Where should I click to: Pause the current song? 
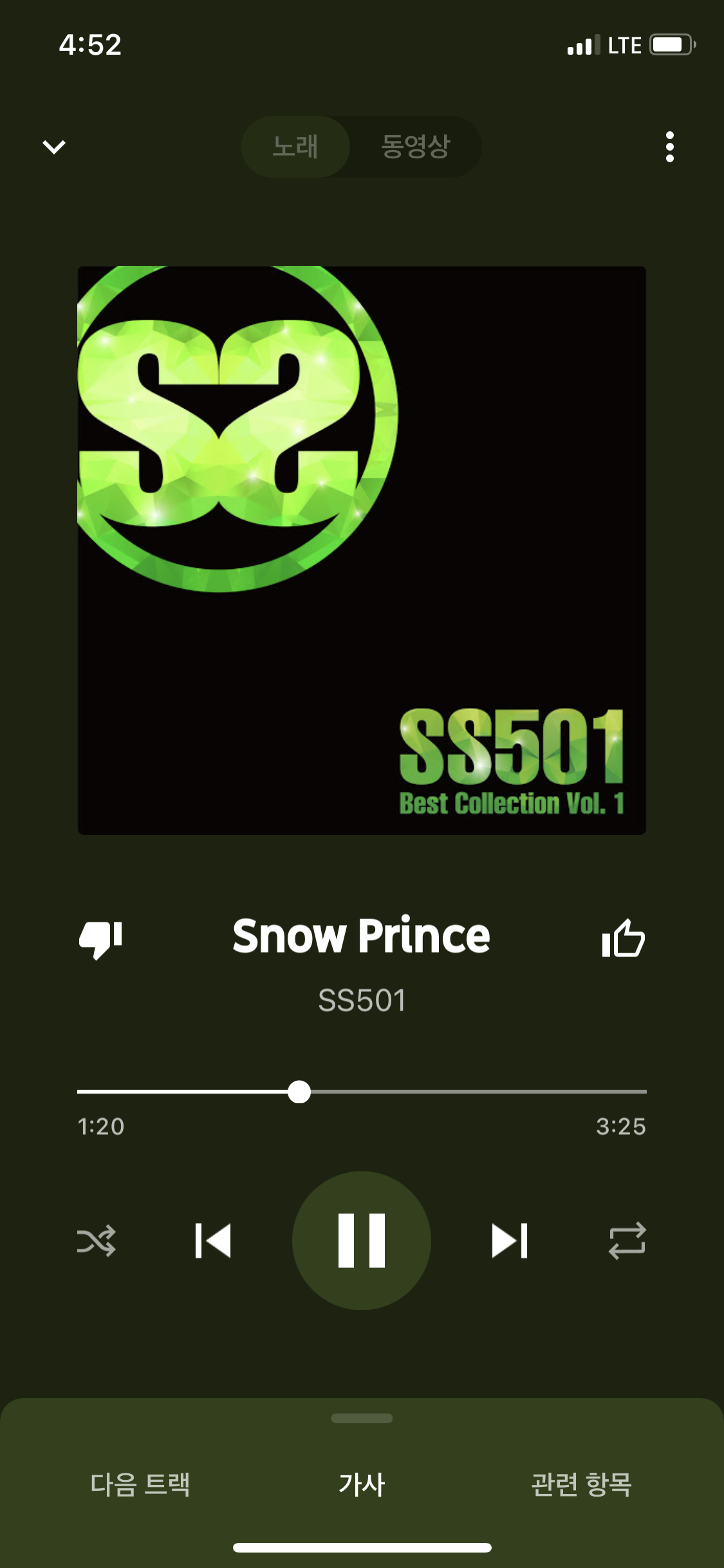click(x=362, y=1240)
